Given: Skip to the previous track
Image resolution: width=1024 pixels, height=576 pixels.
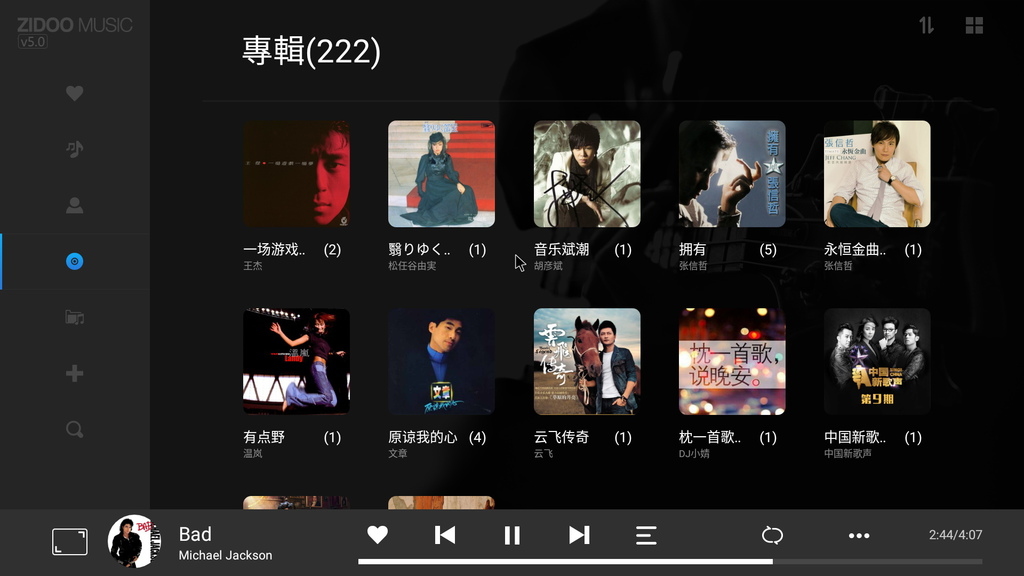Looking at the screenshot, I should coord(445,535).
